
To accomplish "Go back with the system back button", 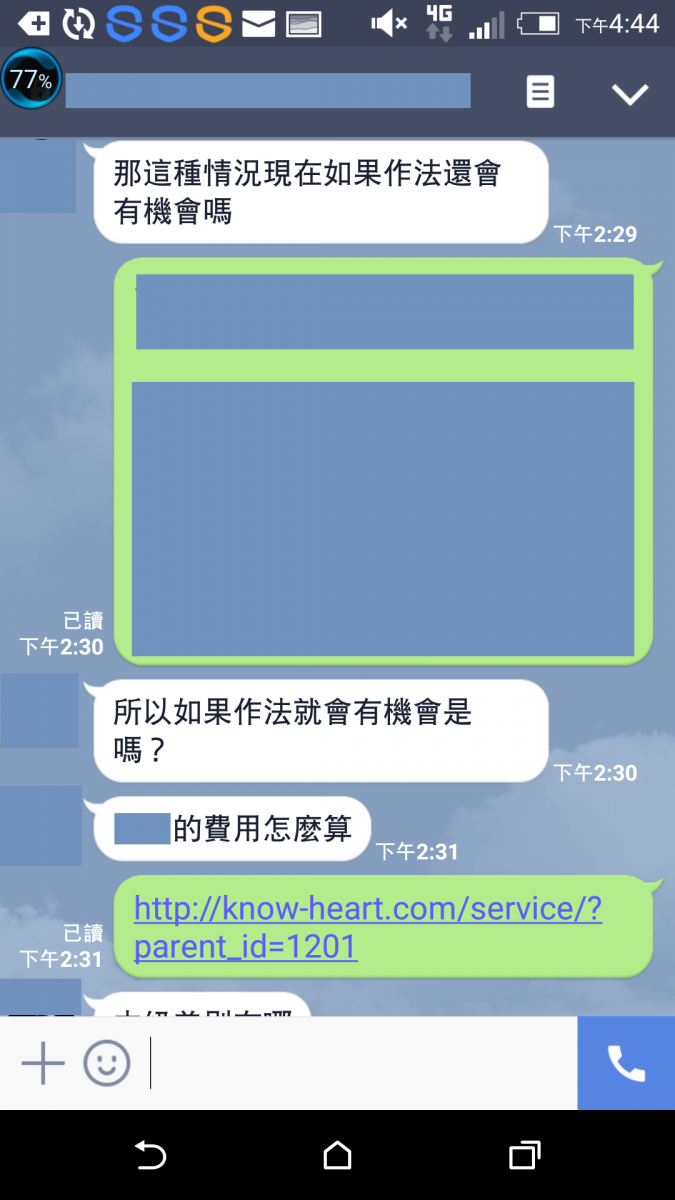I will [150, 1156].
